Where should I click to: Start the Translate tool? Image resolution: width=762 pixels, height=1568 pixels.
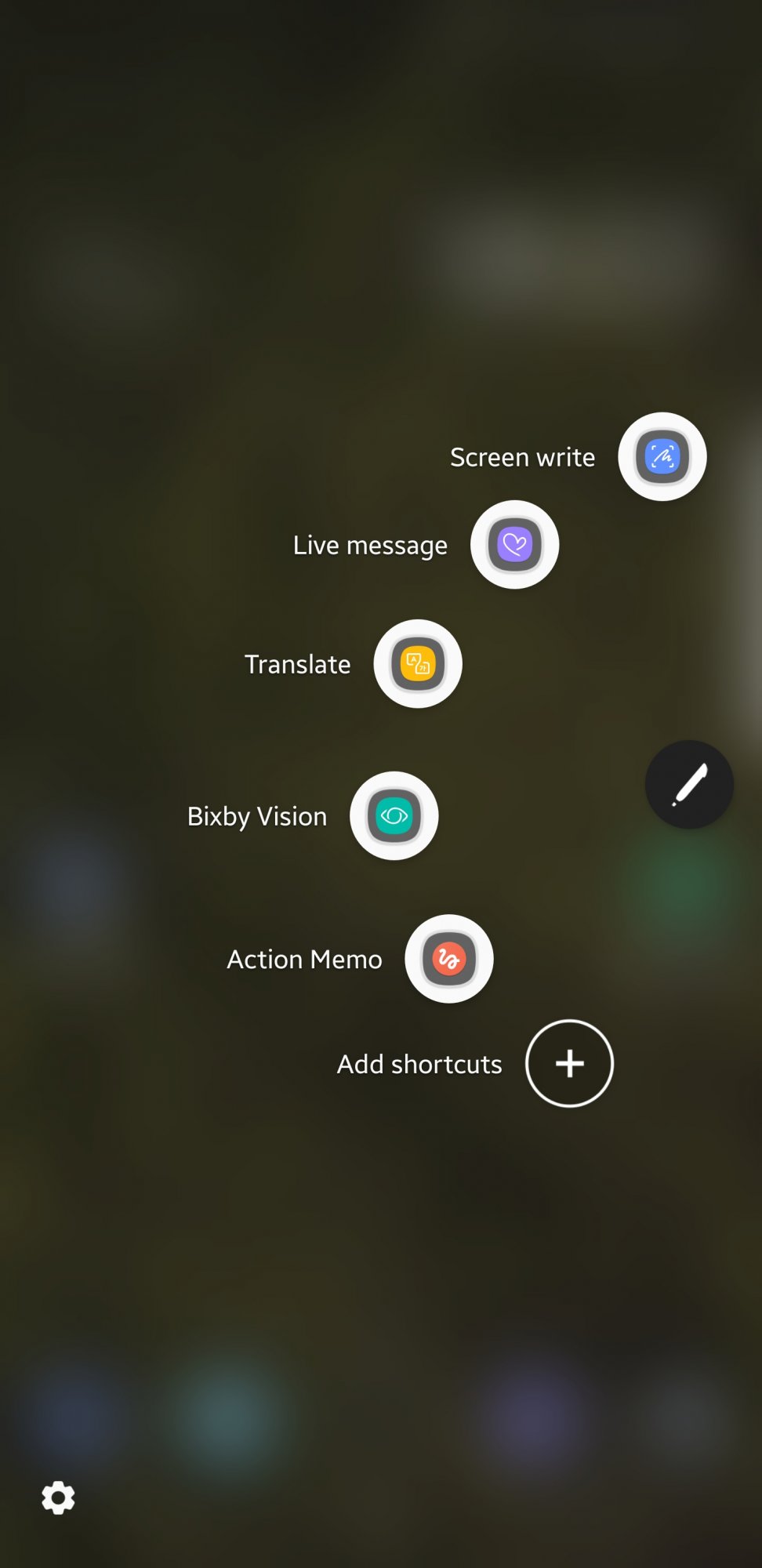pos(418,663)
